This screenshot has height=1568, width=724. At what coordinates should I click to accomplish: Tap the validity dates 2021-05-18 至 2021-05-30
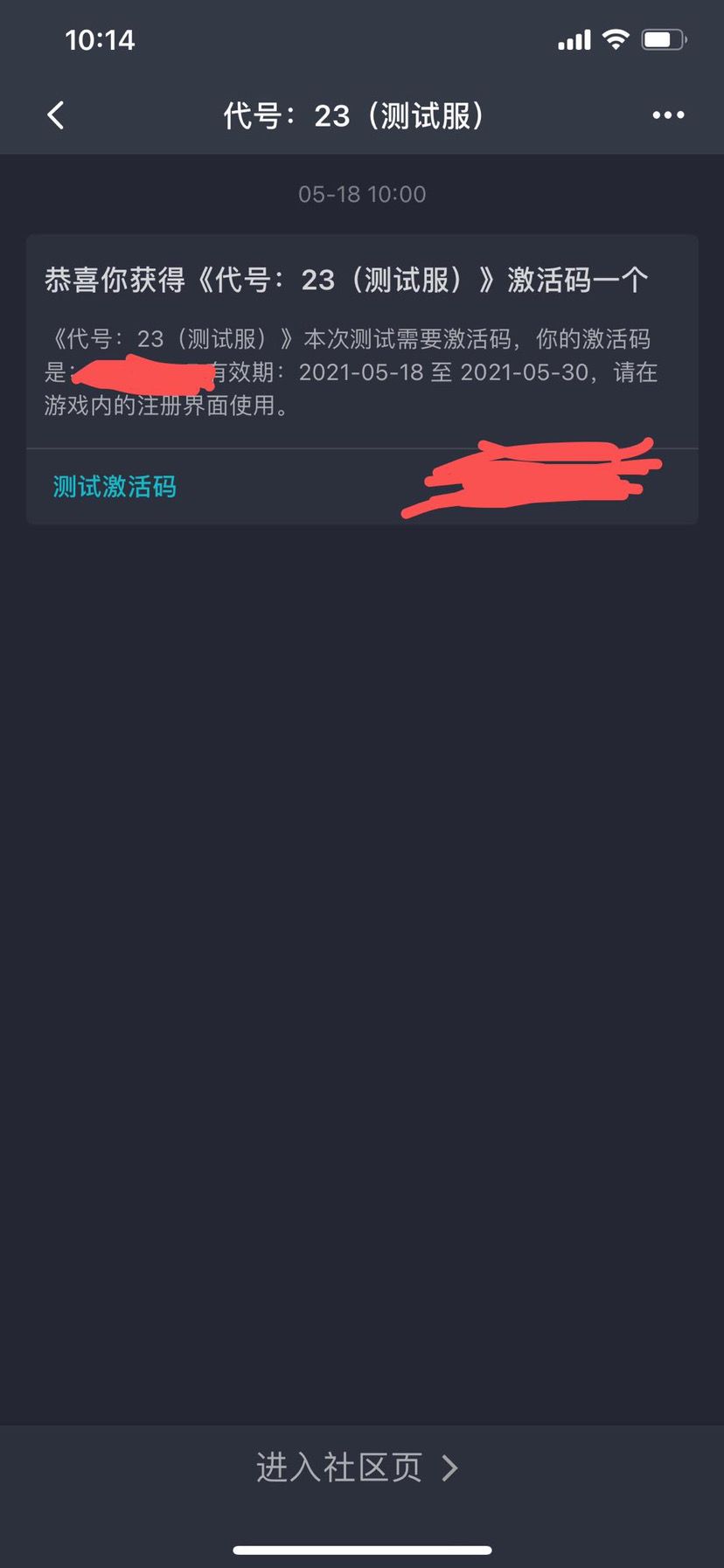click(437, 372)
